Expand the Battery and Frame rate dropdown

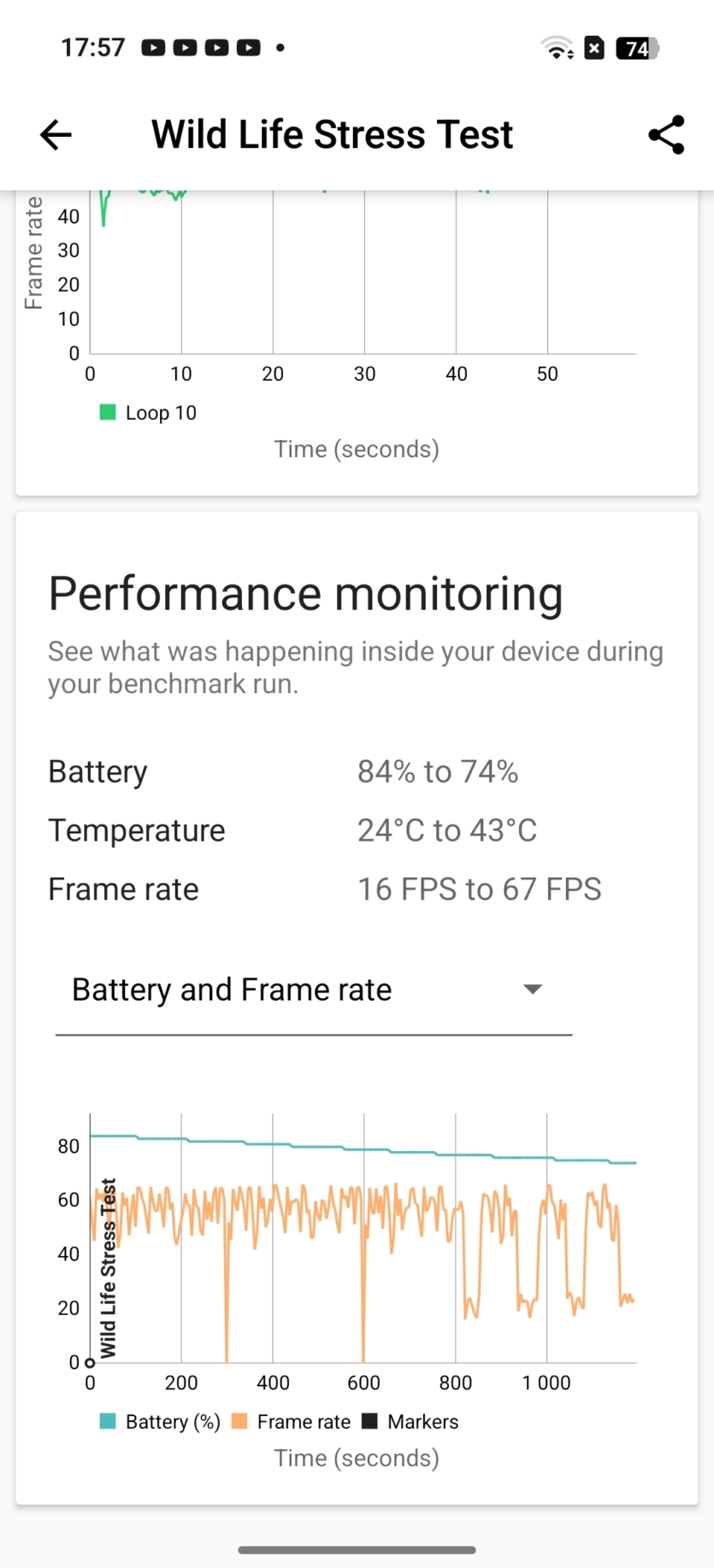314,990
